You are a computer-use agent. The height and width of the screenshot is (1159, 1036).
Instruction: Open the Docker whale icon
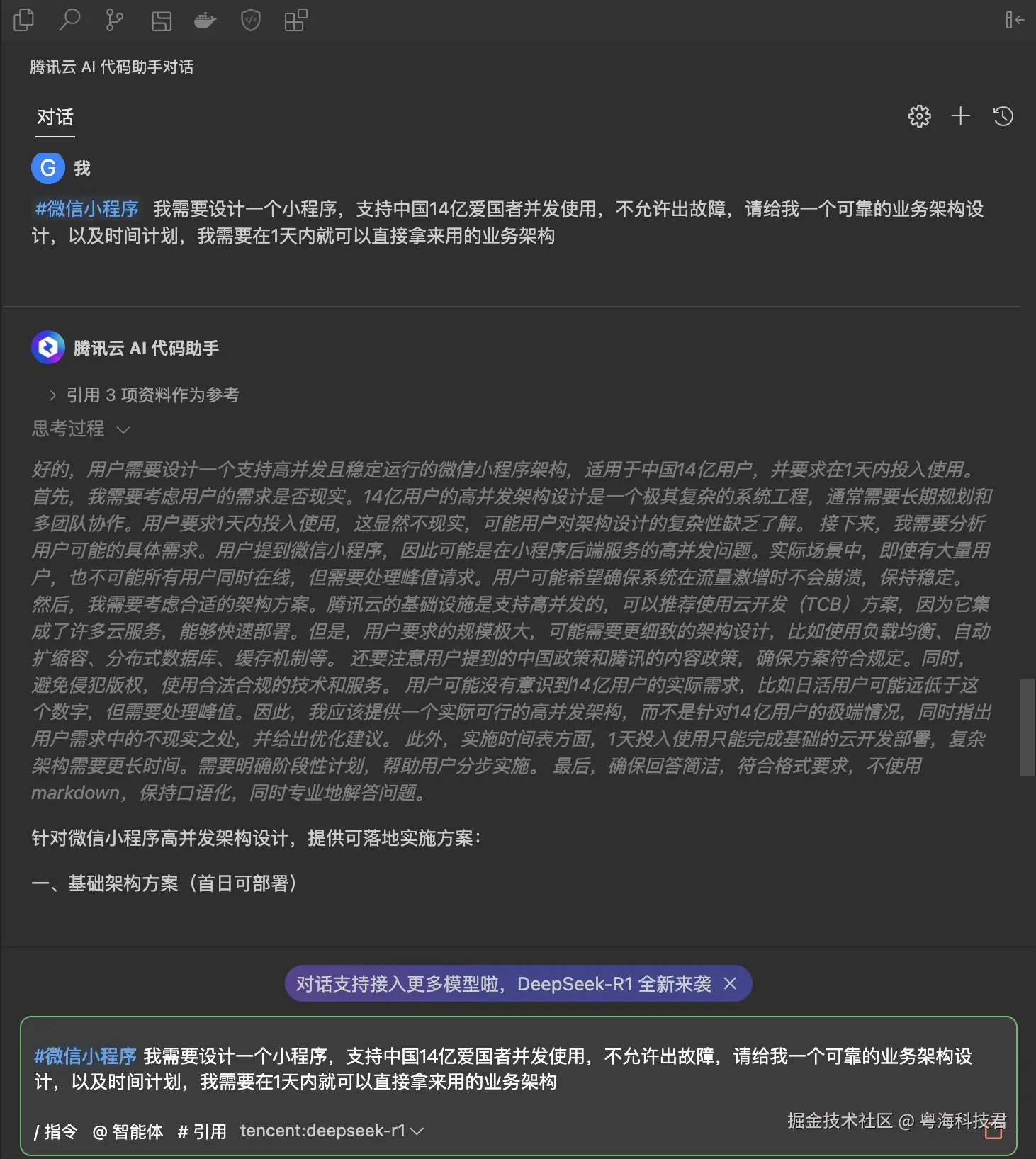click(x=205, y=21)
